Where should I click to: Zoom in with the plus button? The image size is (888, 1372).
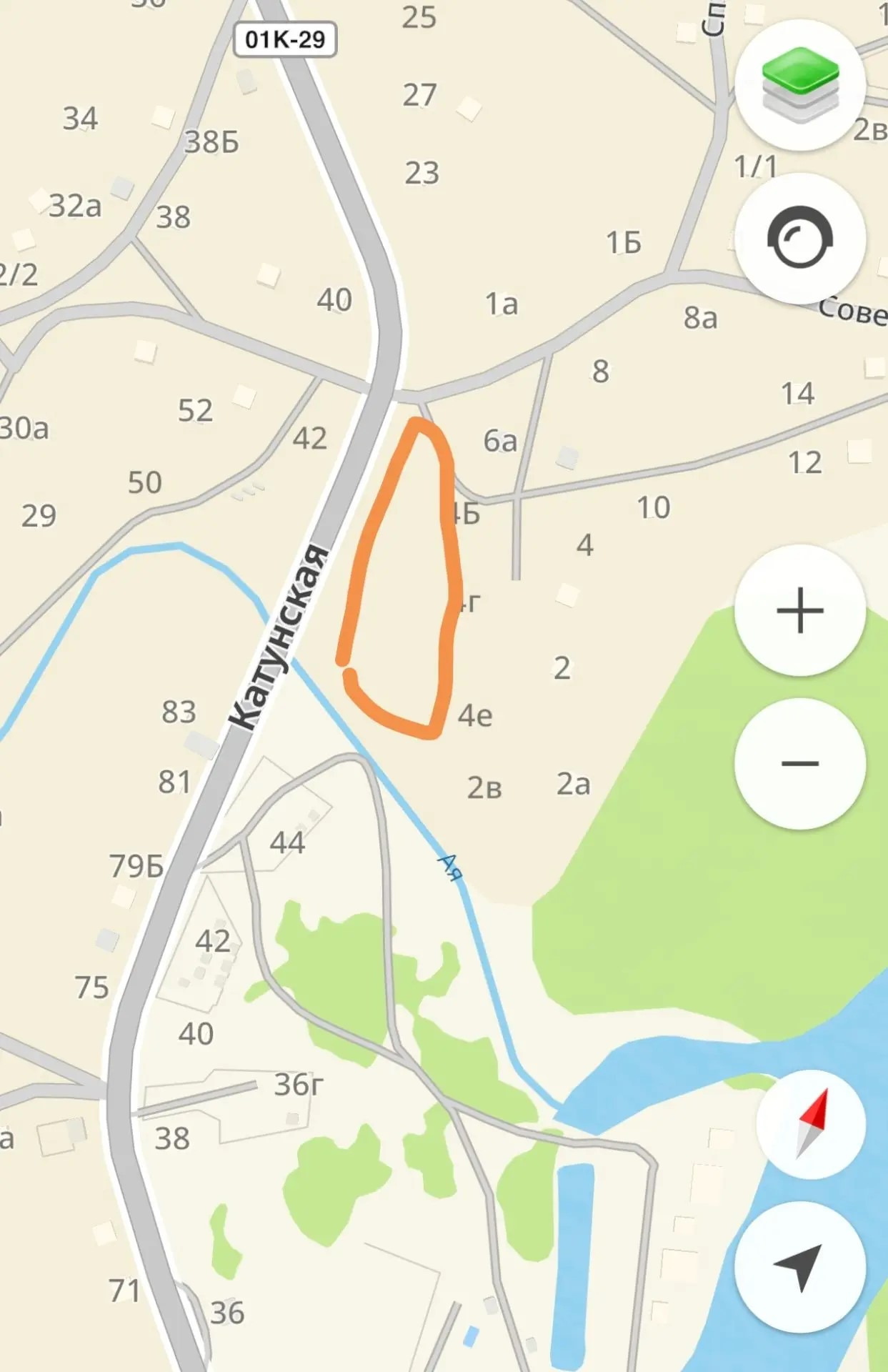[x=800, y=610]
